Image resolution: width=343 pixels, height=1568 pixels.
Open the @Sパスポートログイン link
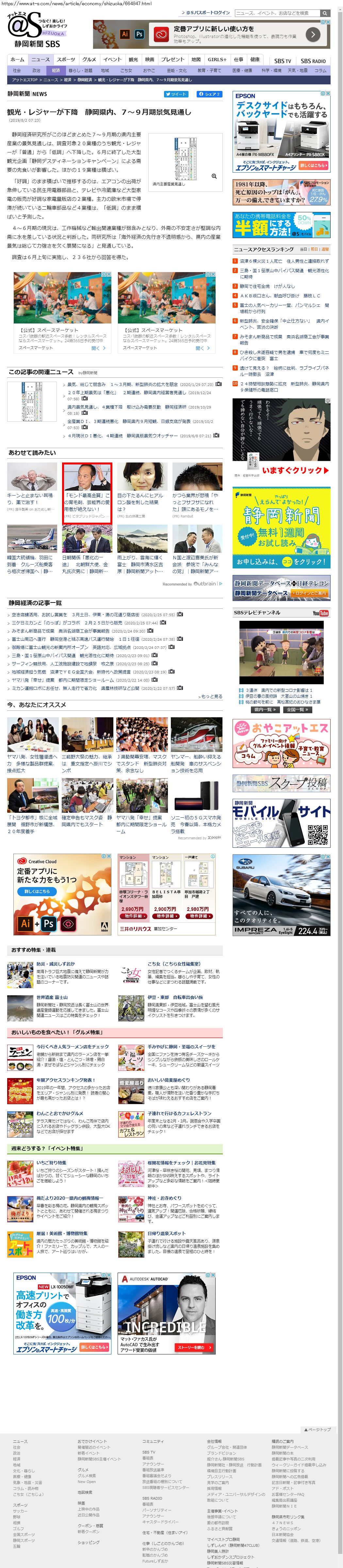[207, 13]
